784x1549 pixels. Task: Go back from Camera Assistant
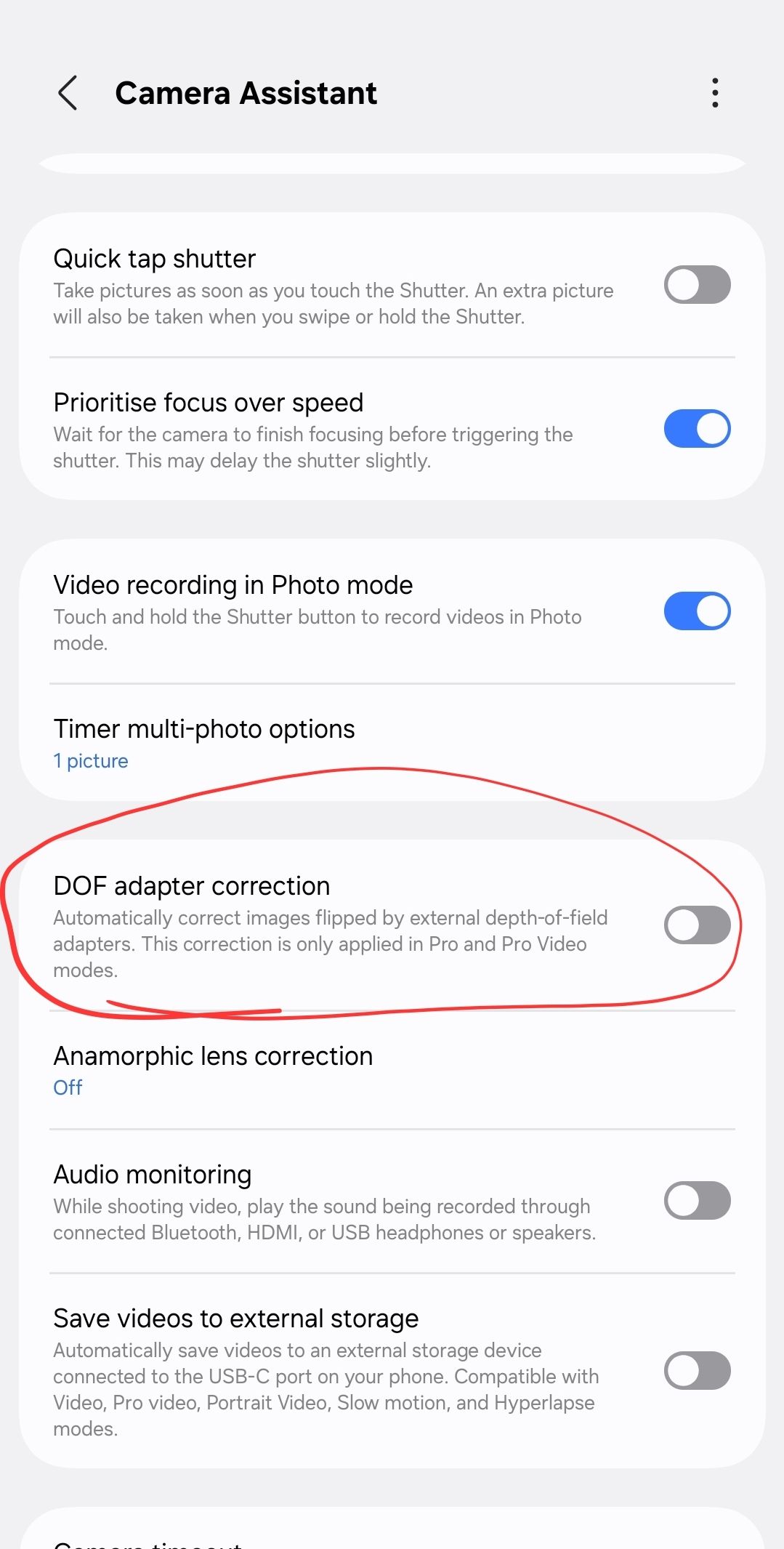pos(68,93)
